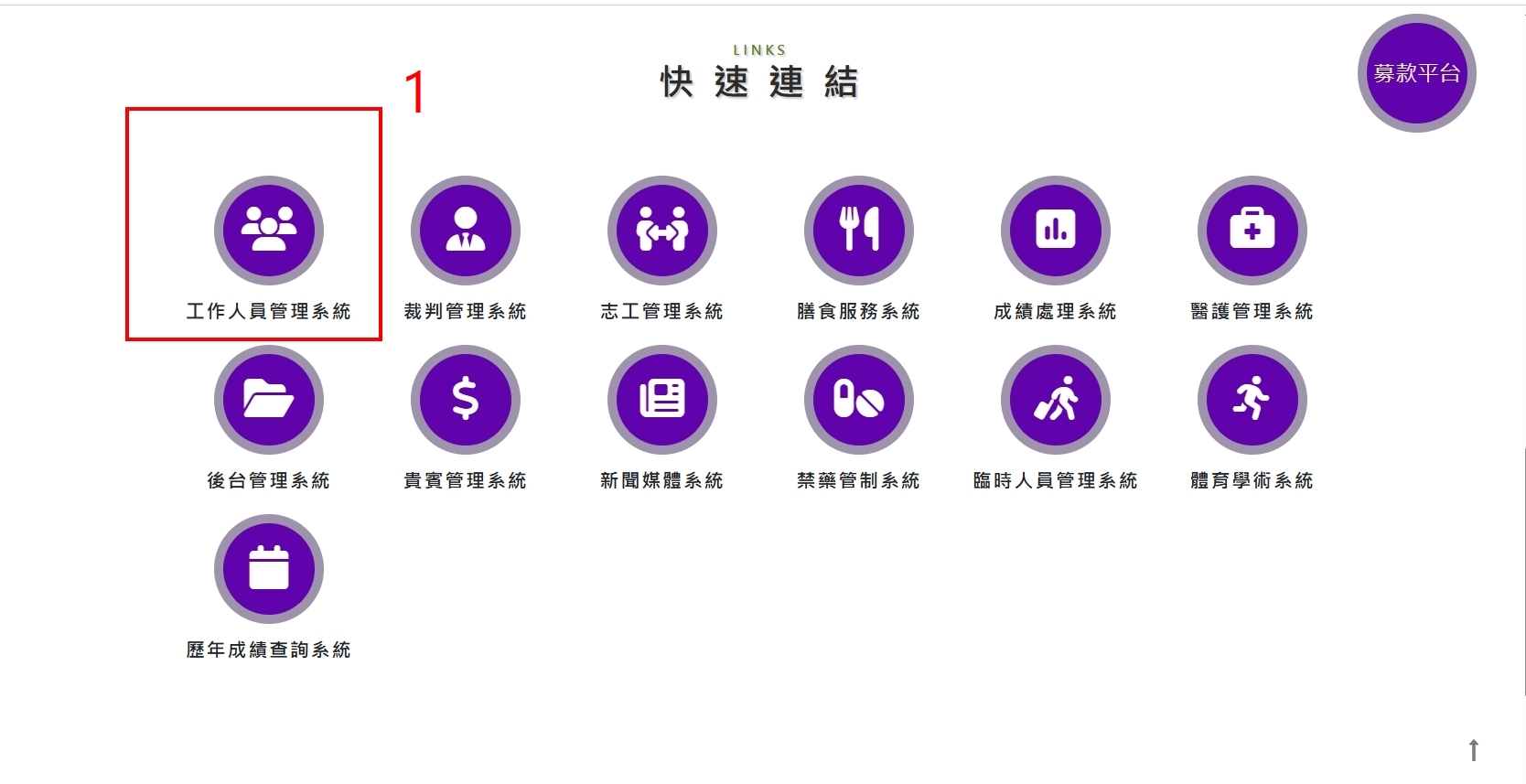Go to 膳食服務系統
Screen dimensions: 1526x784
[858, 230]
